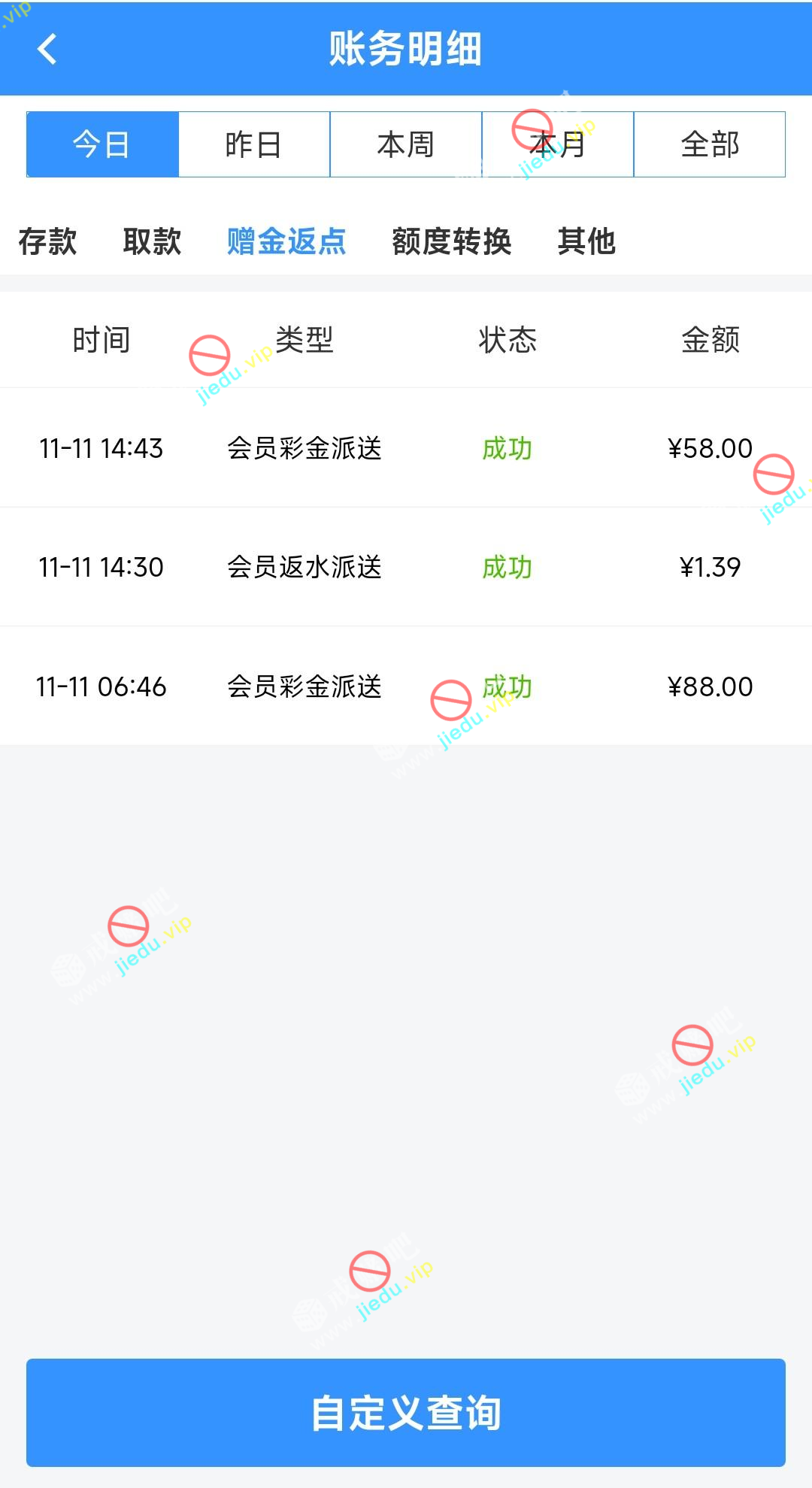View 全部 transaction records
Image resolution: width=812 pixels, height=1488 pixels.
(x=710, y=144)
